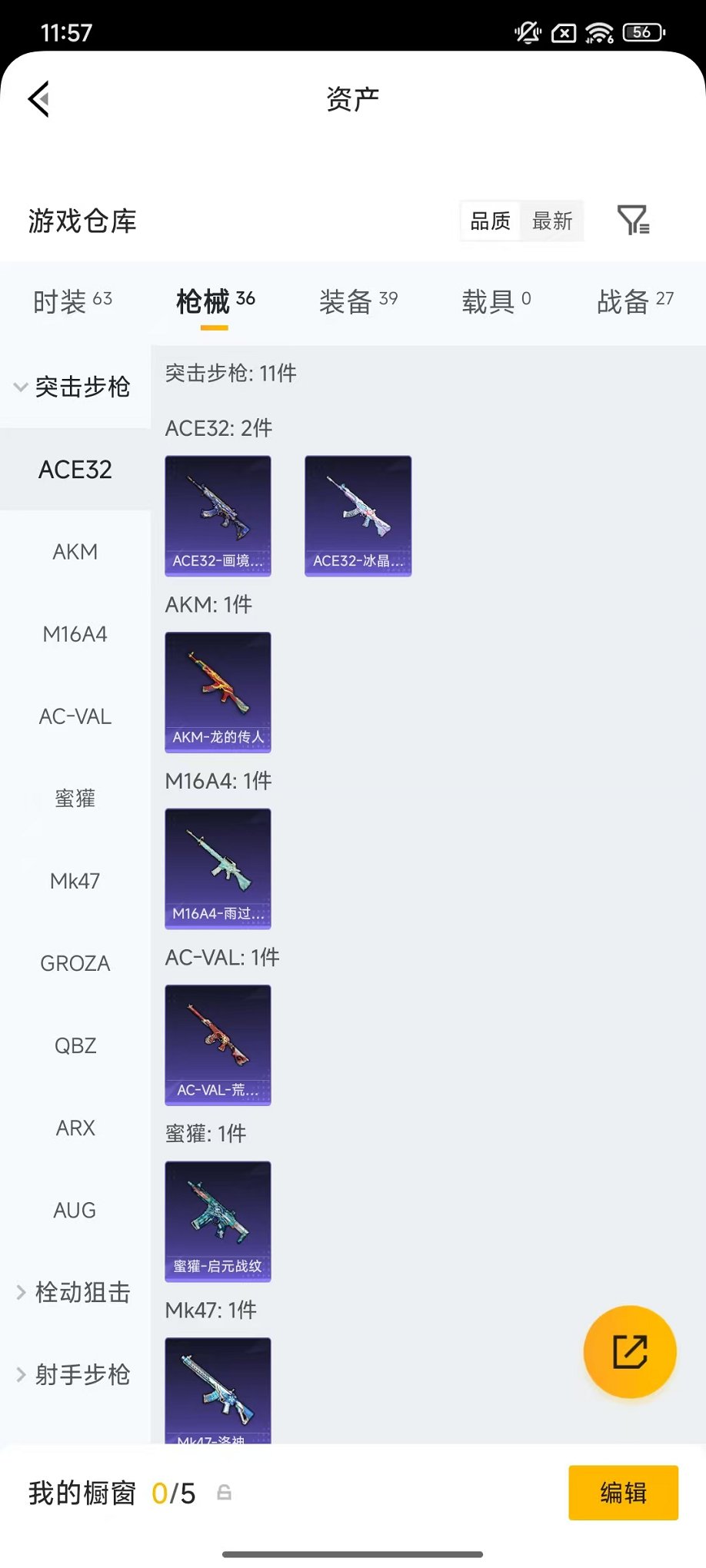Screen dimensions: 706x1568
Task: Select AUG in the side list
Action: coord(75,1210)
